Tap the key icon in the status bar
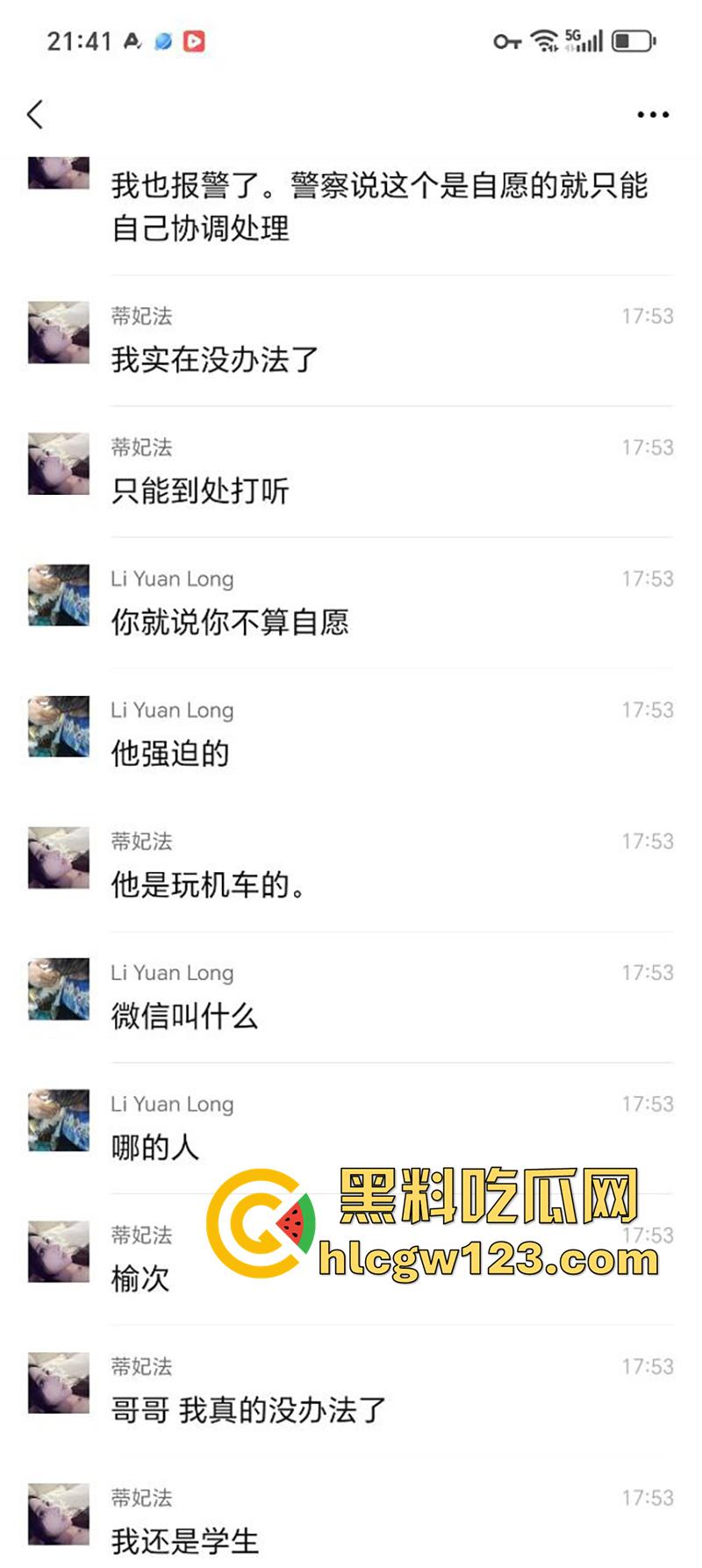This screenshot has height=1568, width=702. 506,40
